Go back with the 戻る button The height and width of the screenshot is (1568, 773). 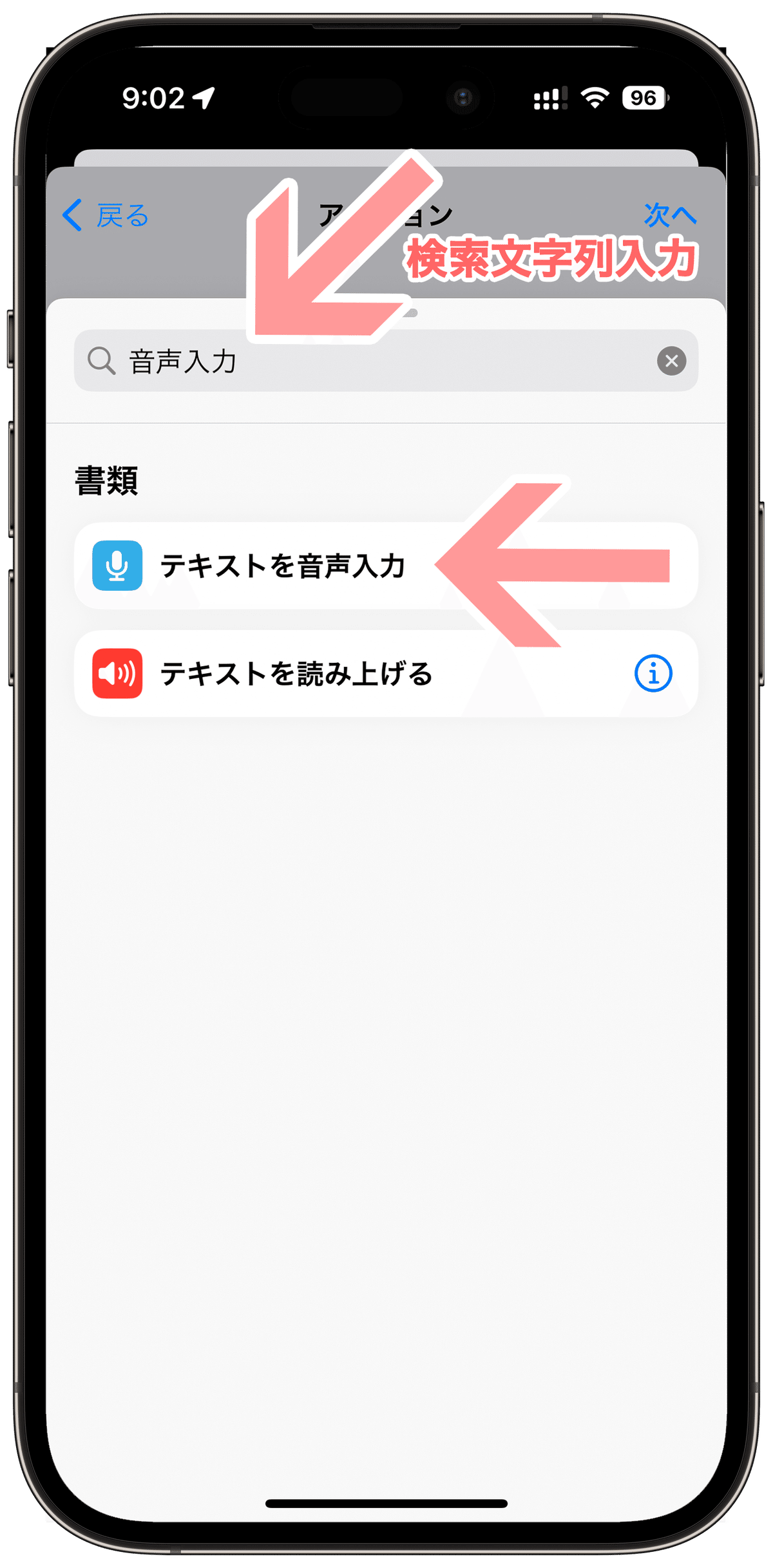(x=106, y=215)
